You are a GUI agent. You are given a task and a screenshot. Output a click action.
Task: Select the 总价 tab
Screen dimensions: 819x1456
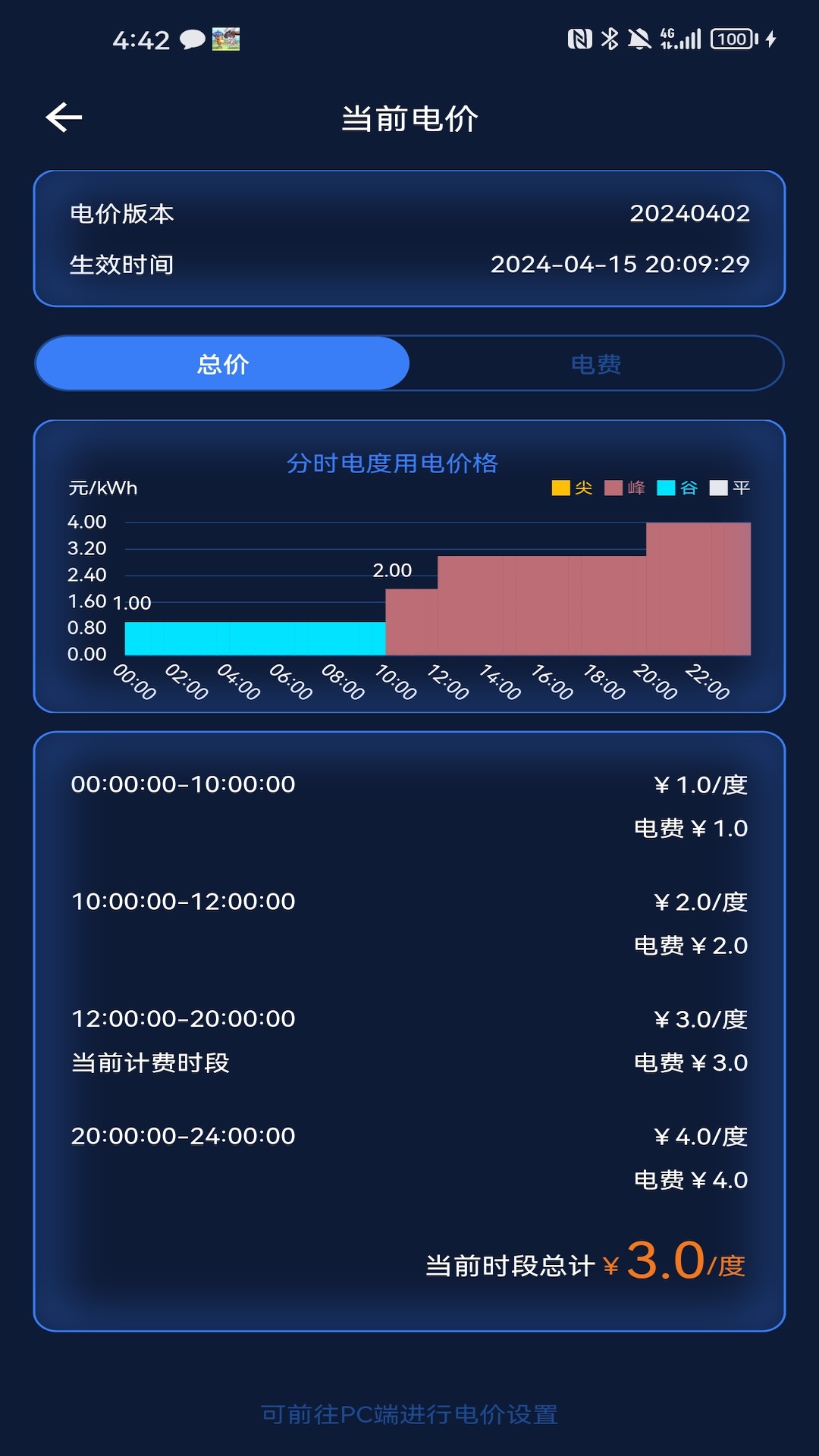point(223,363)
